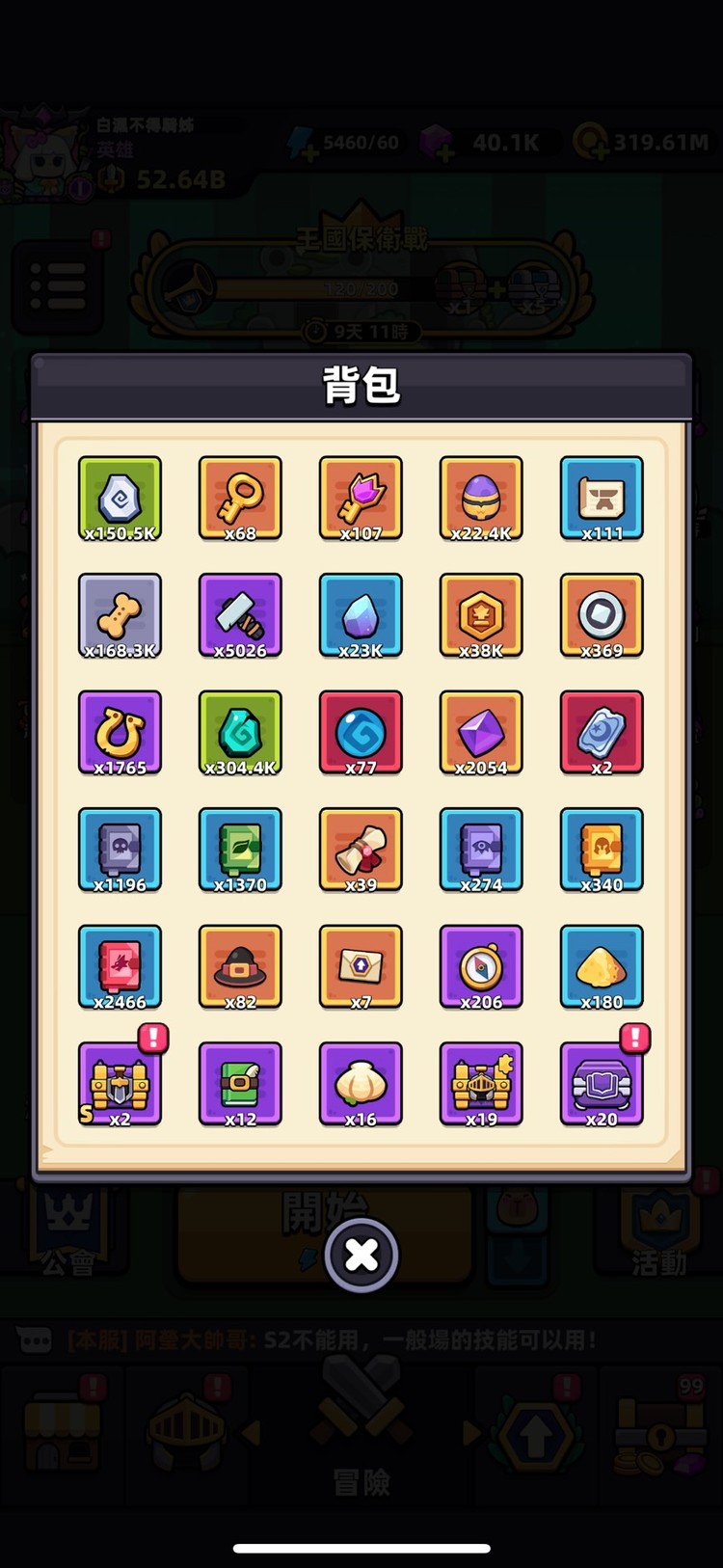
Task: Select the skull book item x1196
Action: [x=120, y=850]
